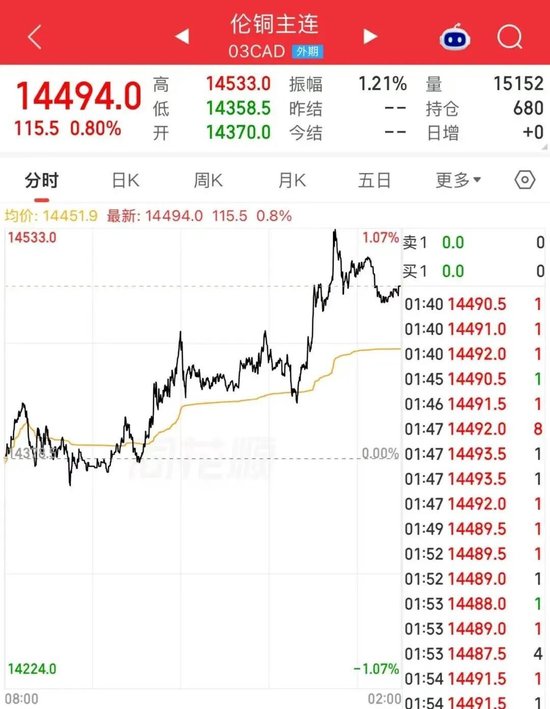Viewport: 550px width, 709px height.
Task: Go back using the top-left arrow
Action: click(34, 37)
